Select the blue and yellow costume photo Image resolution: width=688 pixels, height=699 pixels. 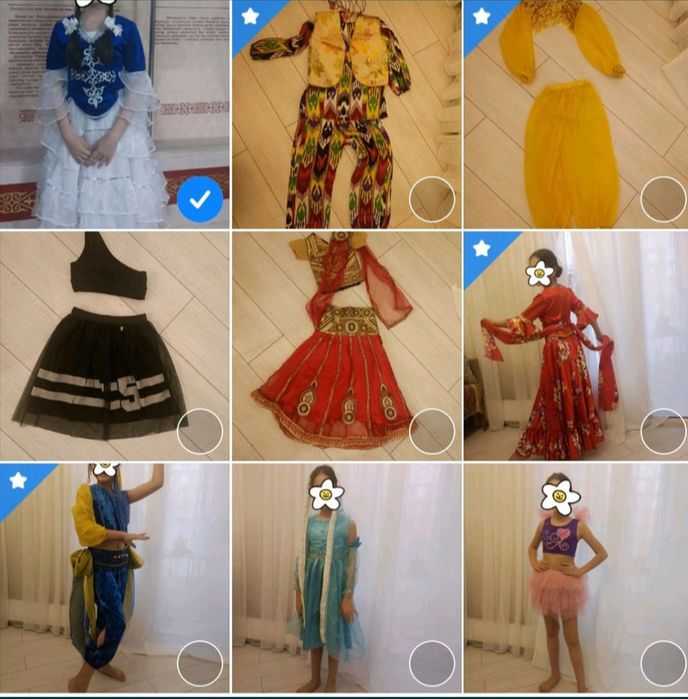pyautogui.click(x=200, y=663)
